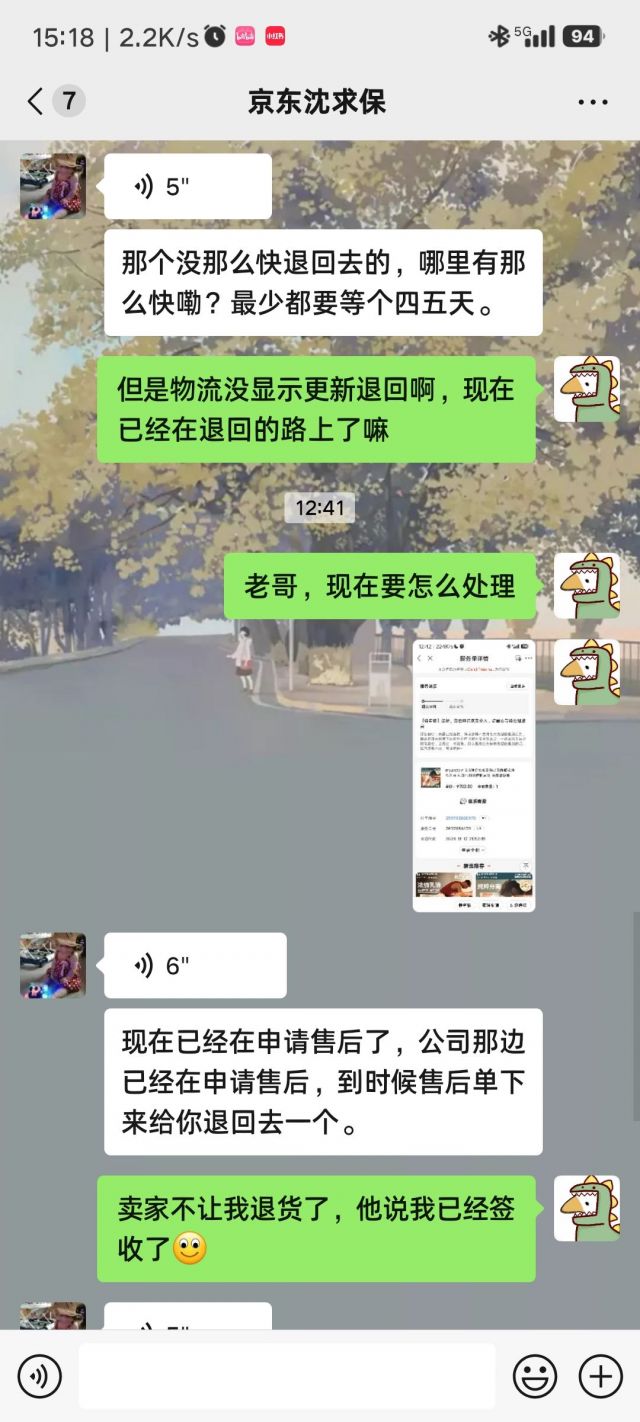Go back to the chat list
This screenshot has width=640, height=1422.
(x=36, y=101)
